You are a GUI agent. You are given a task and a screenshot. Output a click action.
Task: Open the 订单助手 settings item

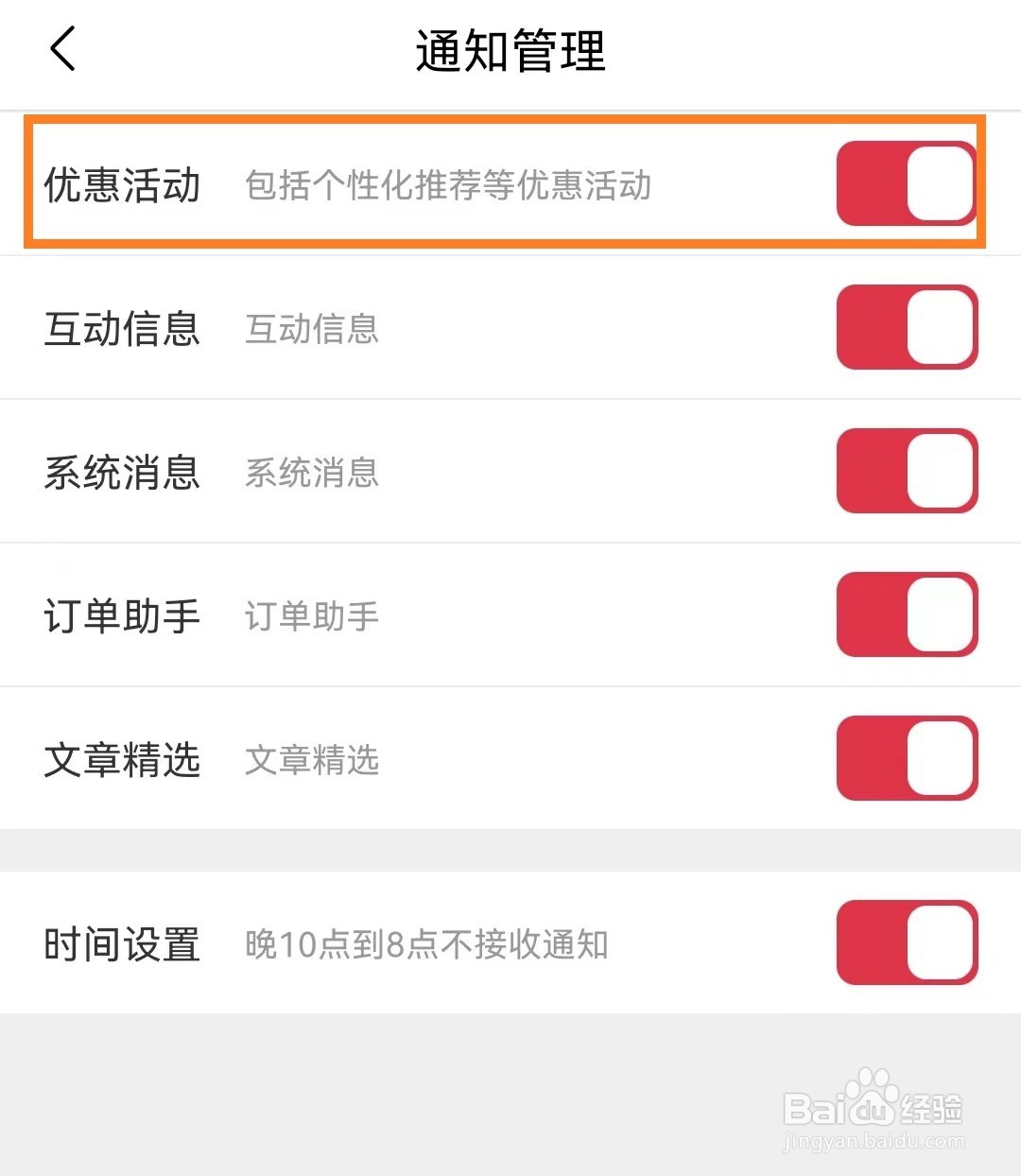[123, 615]
